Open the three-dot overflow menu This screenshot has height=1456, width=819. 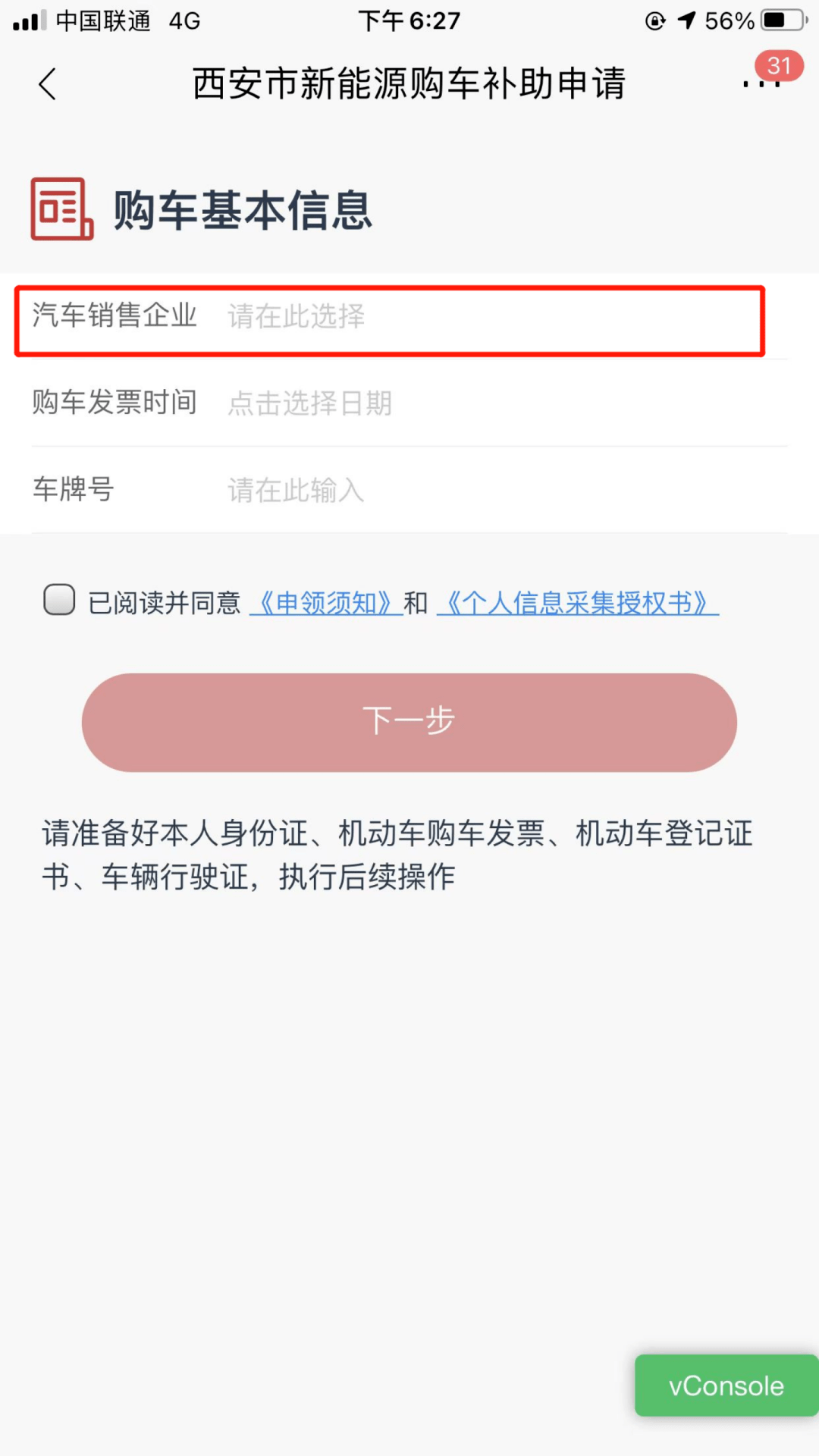pos(761,83)
